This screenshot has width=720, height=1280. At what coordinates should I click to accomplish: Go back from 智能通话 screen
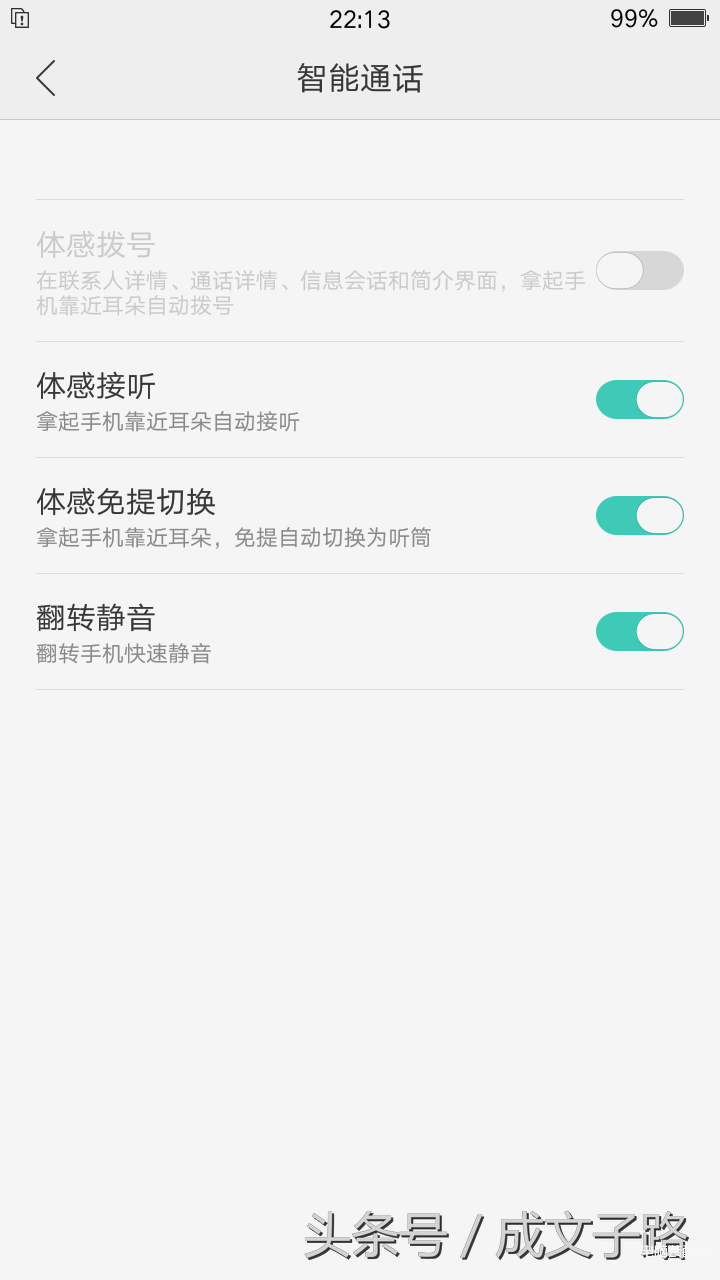45,78
